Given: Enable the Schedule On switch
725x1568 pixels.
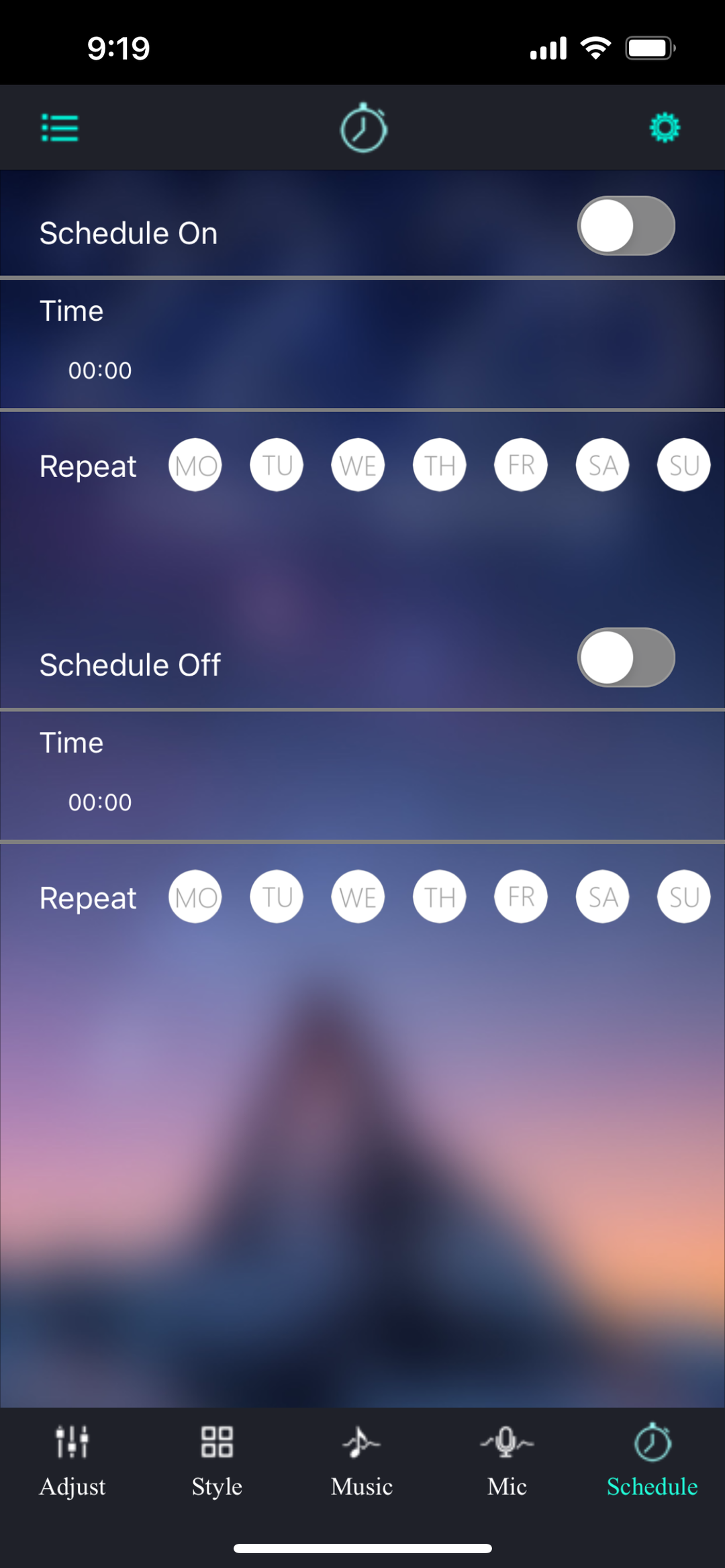Looking at the screenshot, I should [626, 226].
